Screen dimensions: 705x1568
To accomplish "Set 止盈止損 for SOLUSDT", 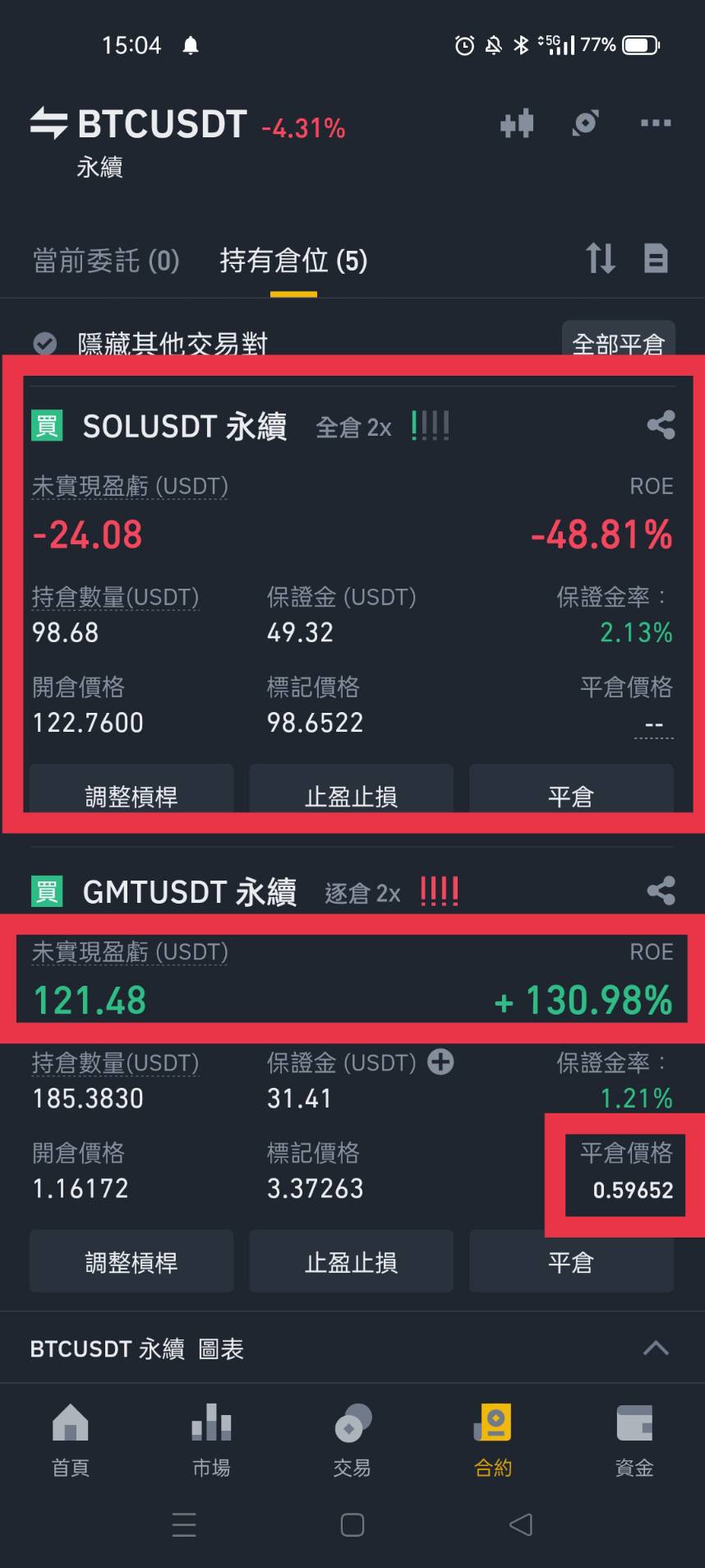I will [351, 792].
